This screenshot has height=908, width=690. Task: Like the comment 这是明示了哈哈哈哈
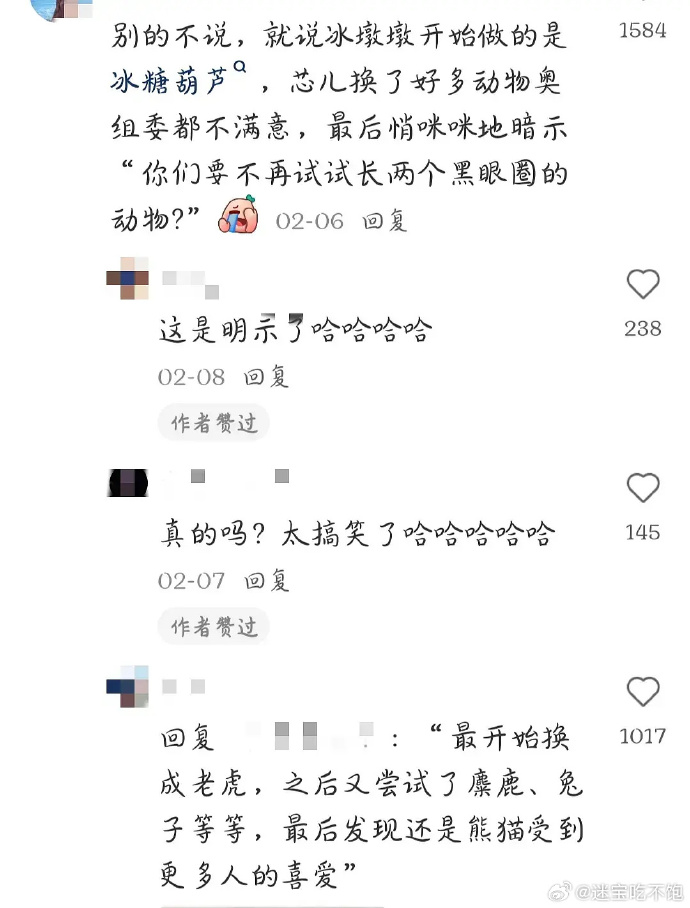(643, 285)
